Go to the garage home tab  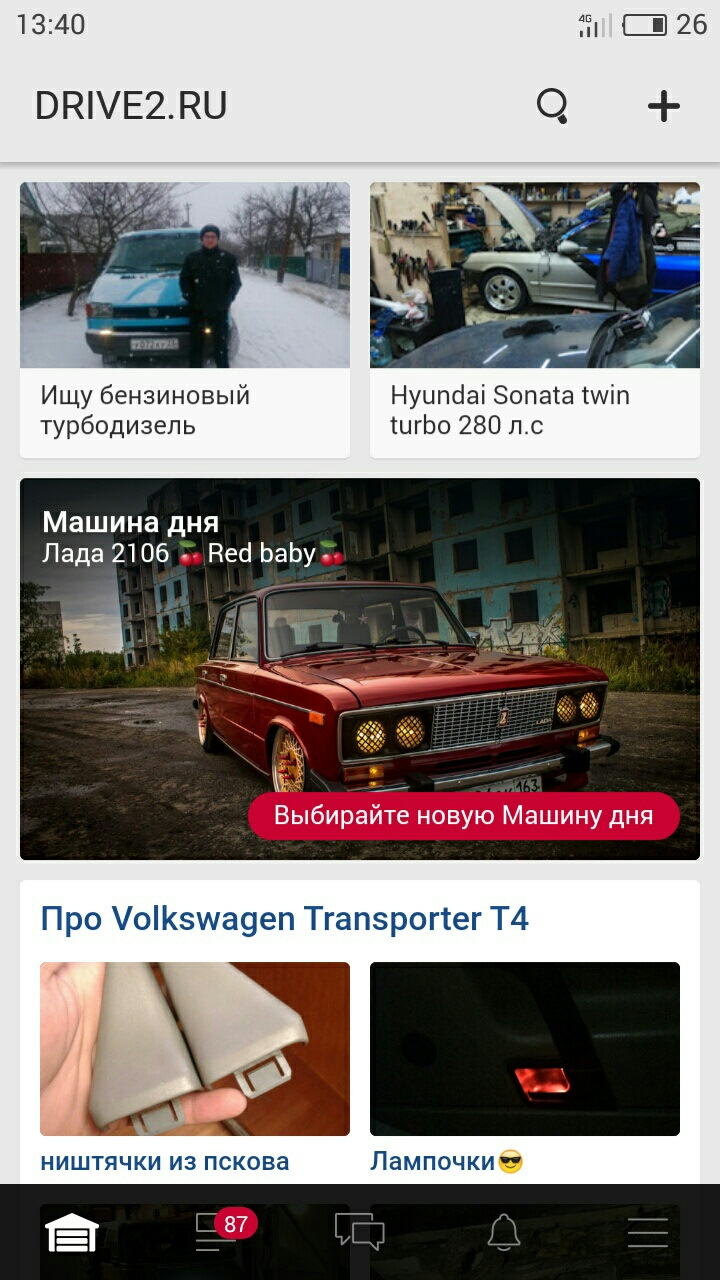(x=72, y=1233)
